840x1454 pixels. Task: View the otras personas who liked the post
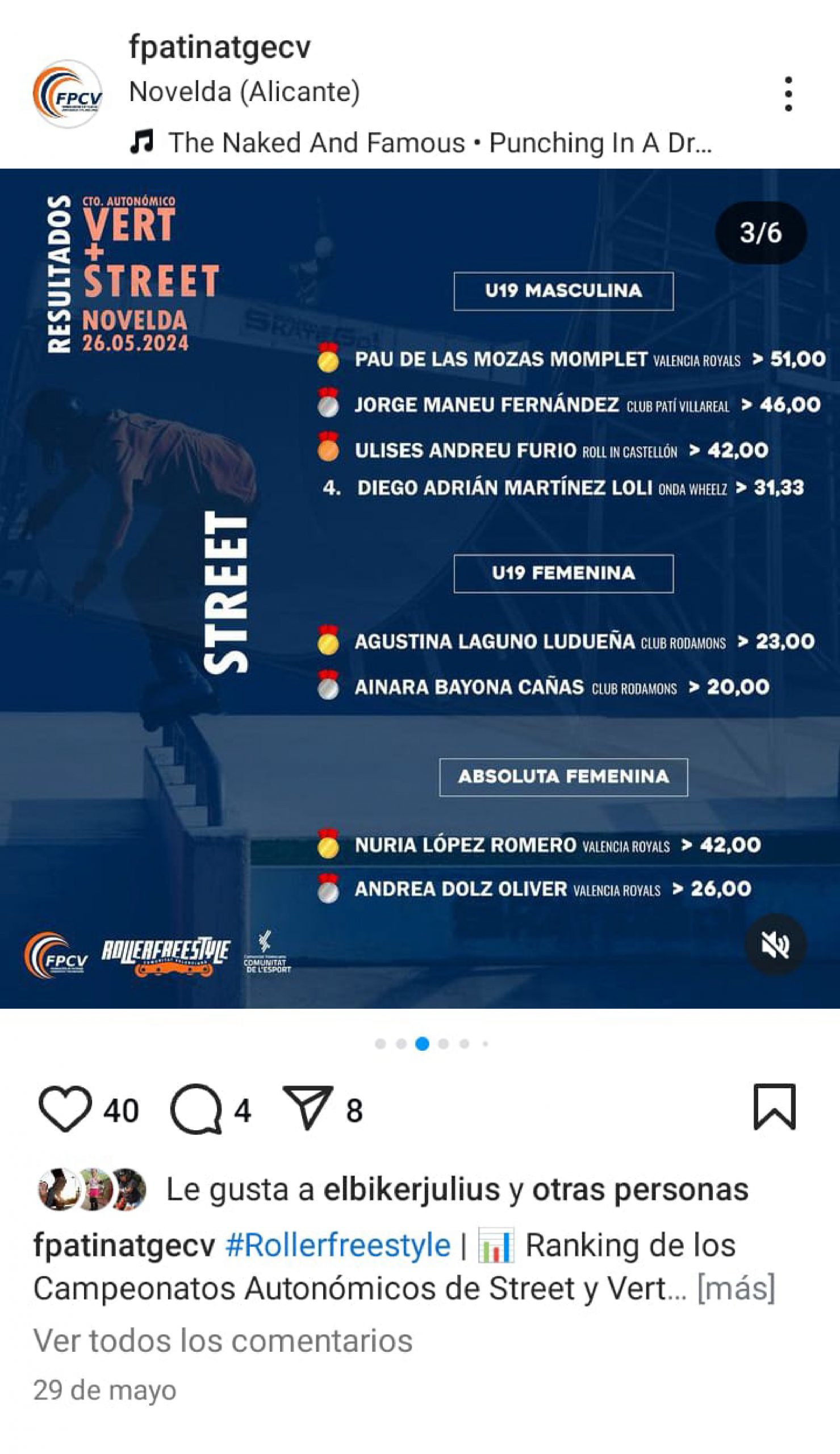[640, 1190]
